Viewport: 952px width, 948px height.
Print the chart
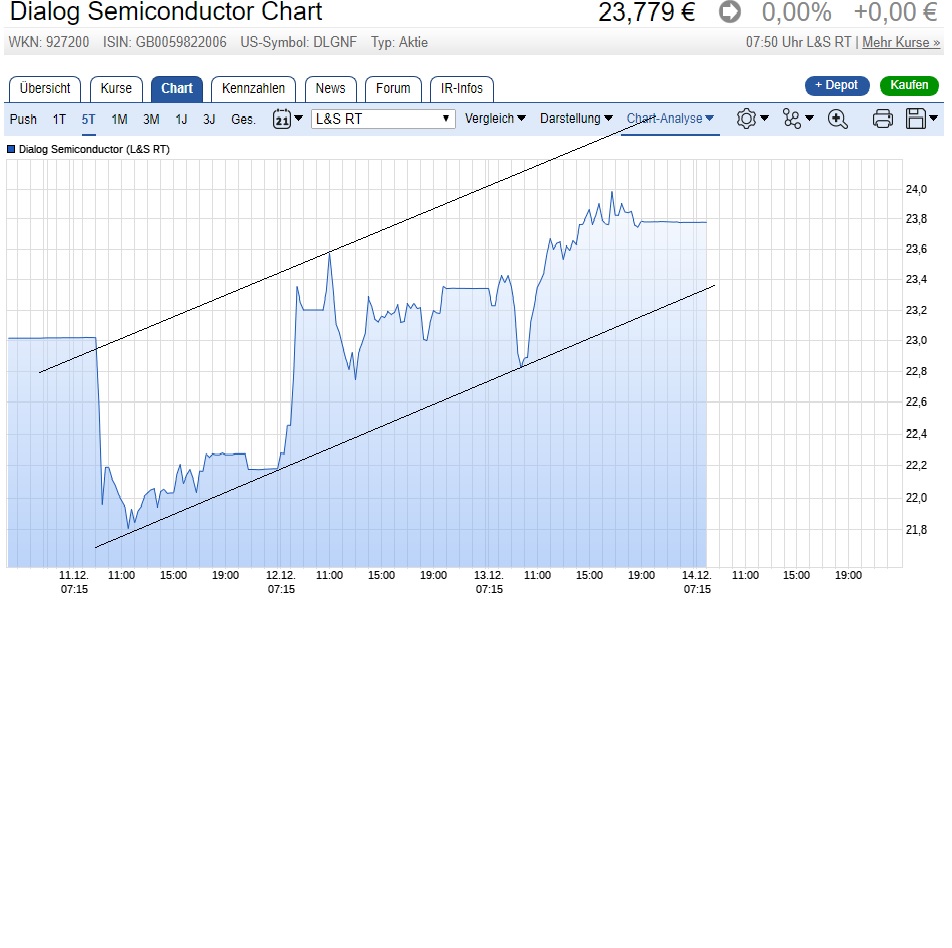tap(882, 119)
